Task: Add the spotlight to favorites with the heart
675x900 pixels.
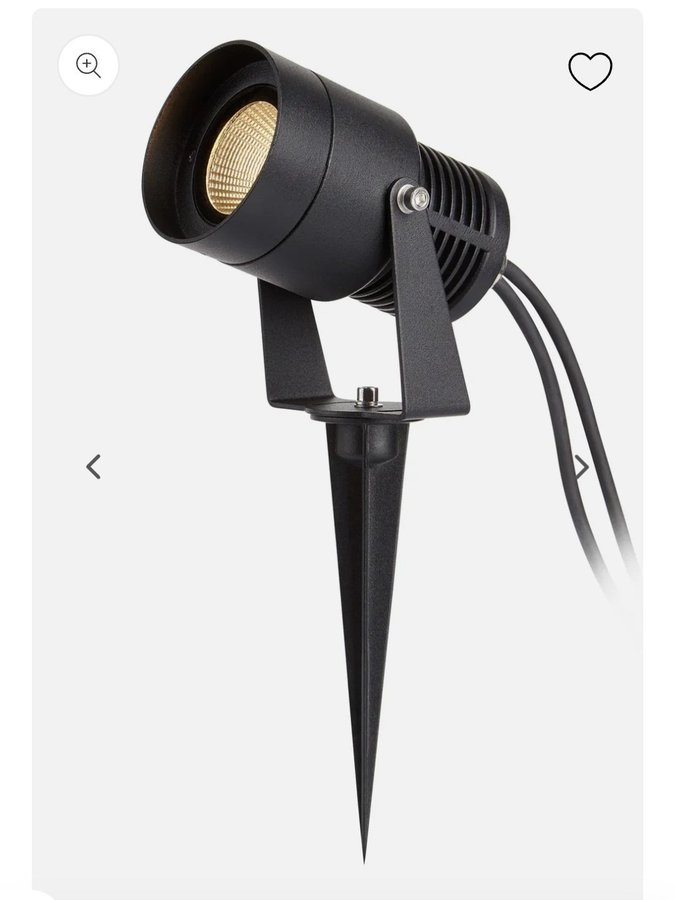Action: [x=589, y=71]
